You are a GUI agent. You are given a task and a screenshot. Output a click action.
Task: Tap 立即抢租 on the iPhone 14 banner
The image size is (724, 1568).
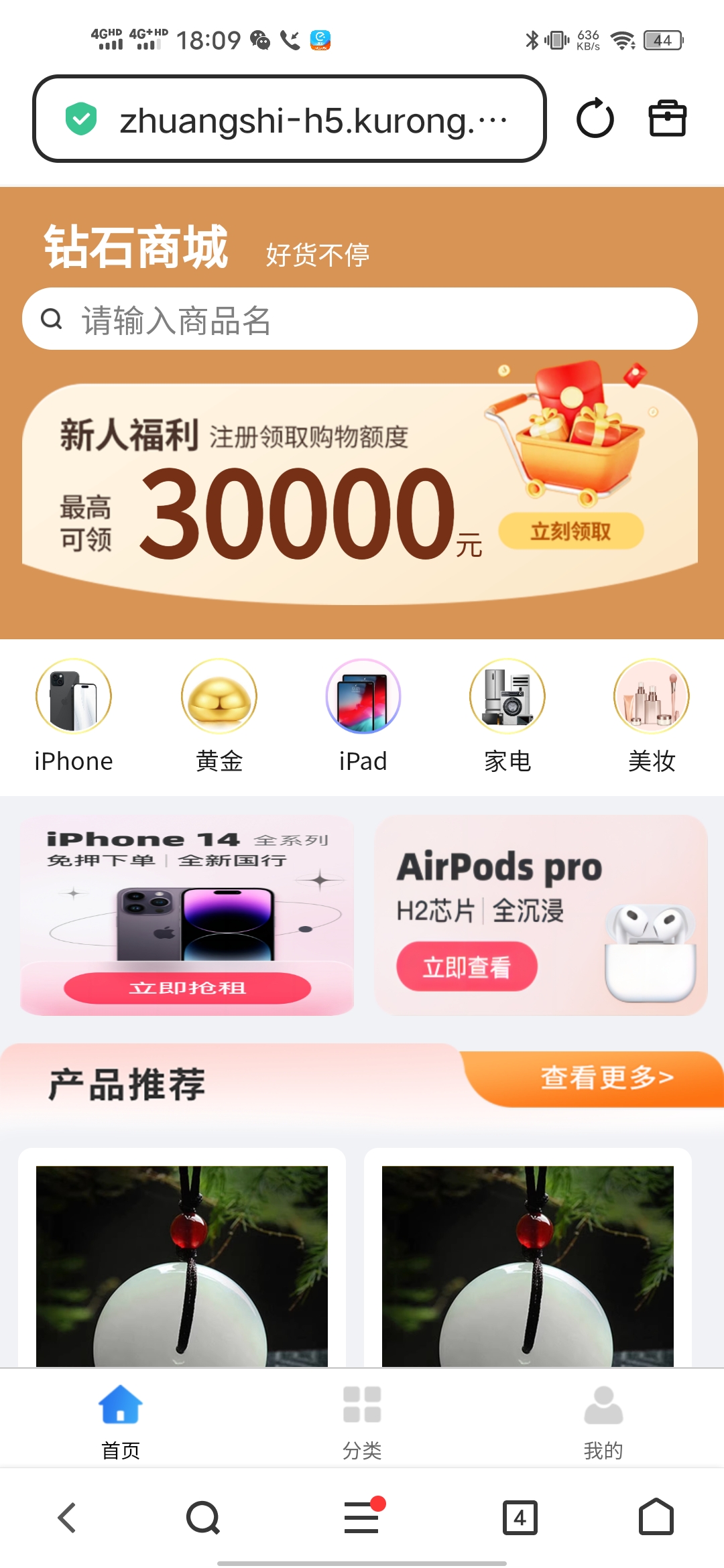(187, 988)
